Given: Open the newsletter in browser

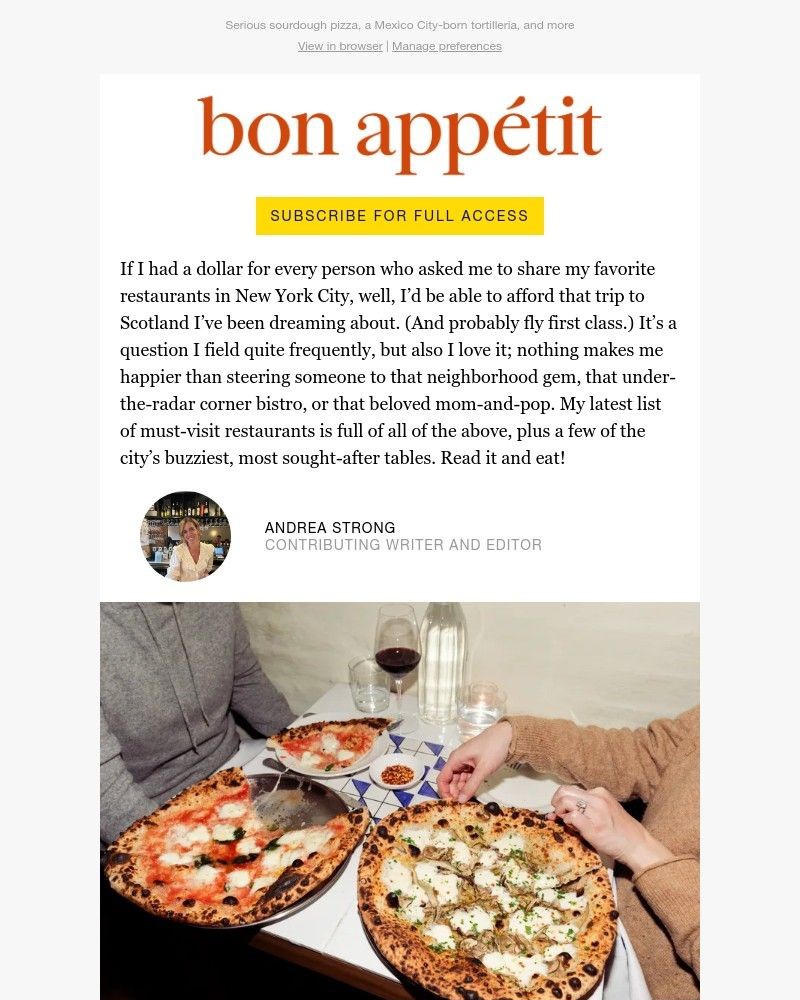Looking at the screenshot, I should coord(340,46).
